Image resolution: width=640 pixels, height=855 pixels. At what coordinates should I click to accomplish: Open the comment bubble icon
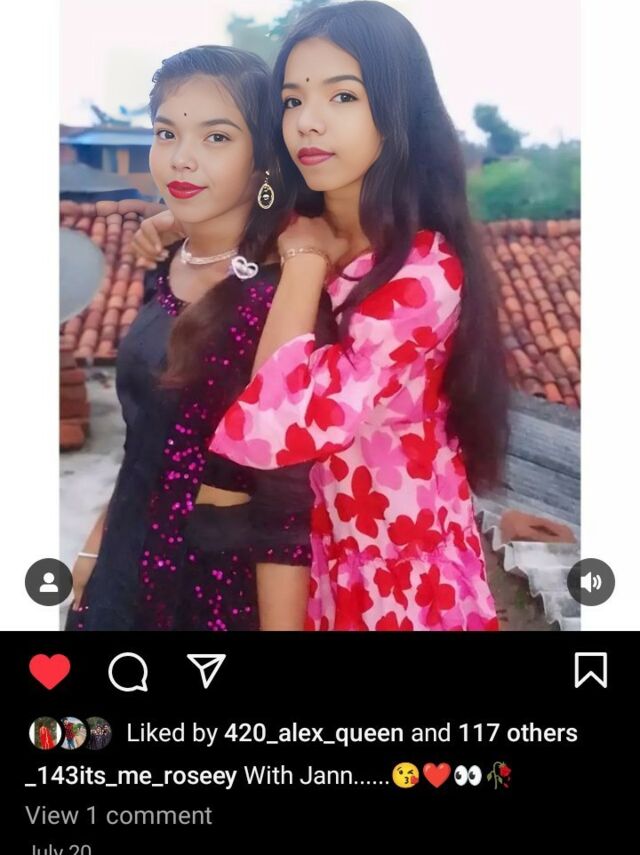(128, 673)
